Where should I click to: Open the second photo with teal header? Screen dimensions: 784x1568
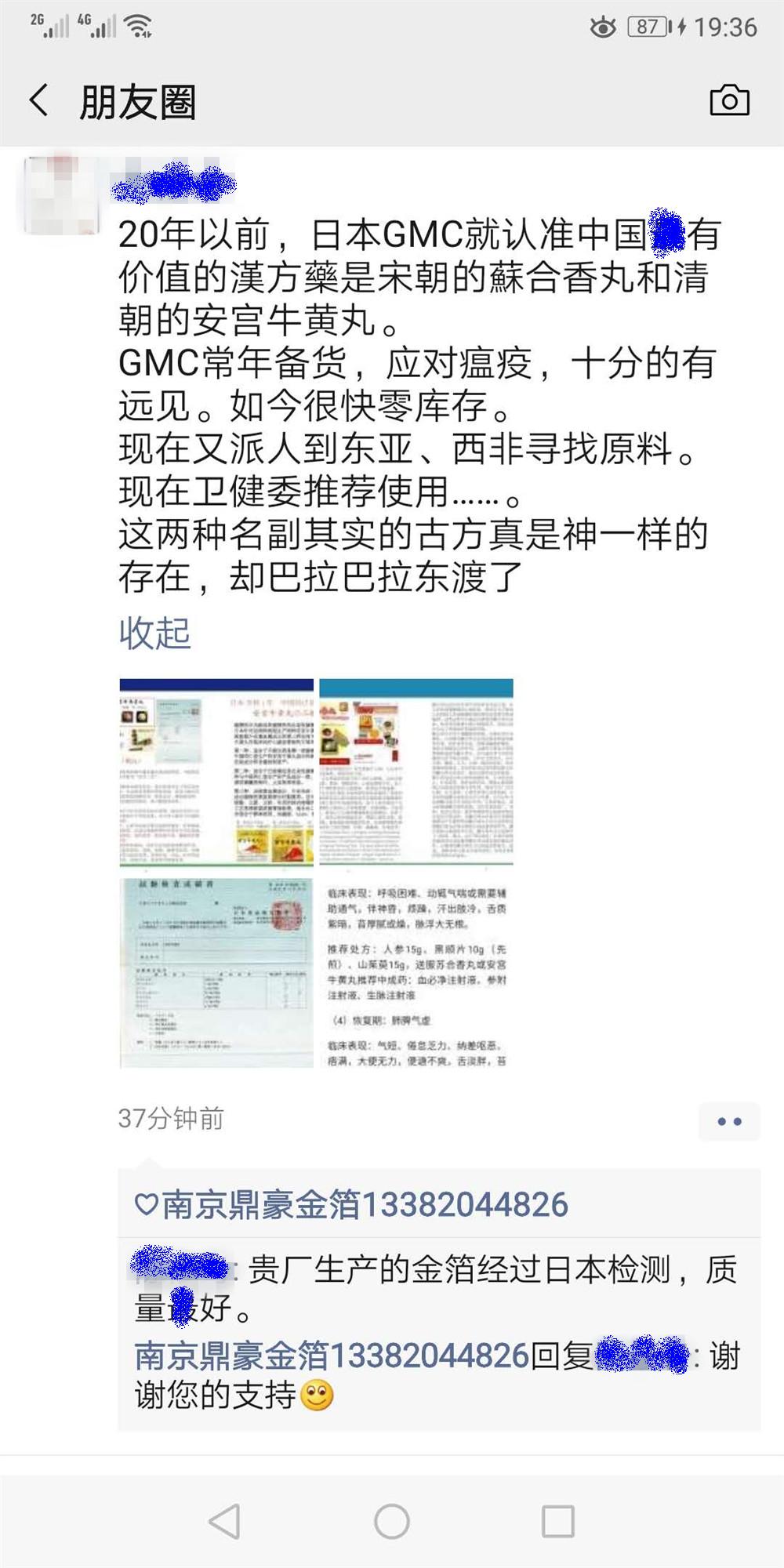pyautogui.click(x=416, y=772)
